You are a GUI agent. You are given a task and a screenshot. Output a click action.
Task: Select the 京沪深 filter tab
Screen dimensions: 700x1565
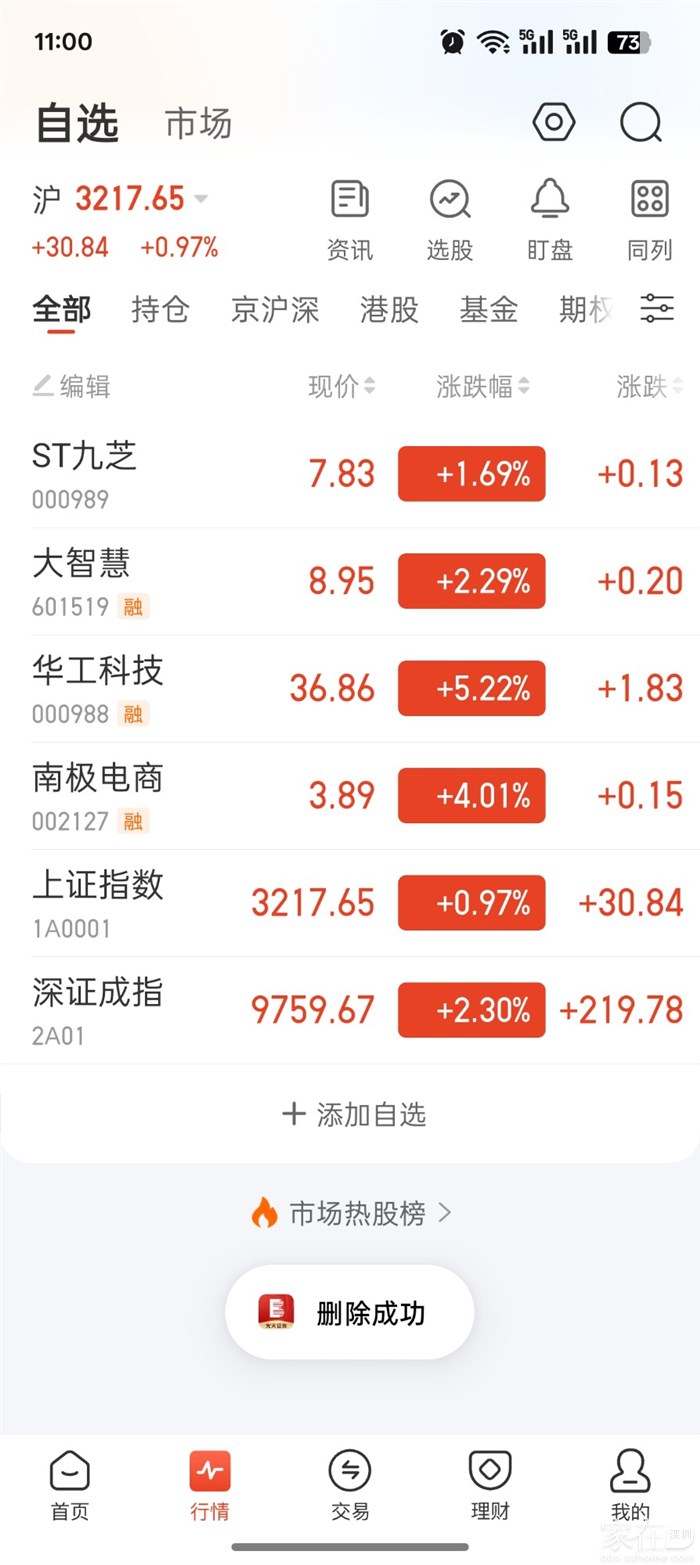point(275,310)
